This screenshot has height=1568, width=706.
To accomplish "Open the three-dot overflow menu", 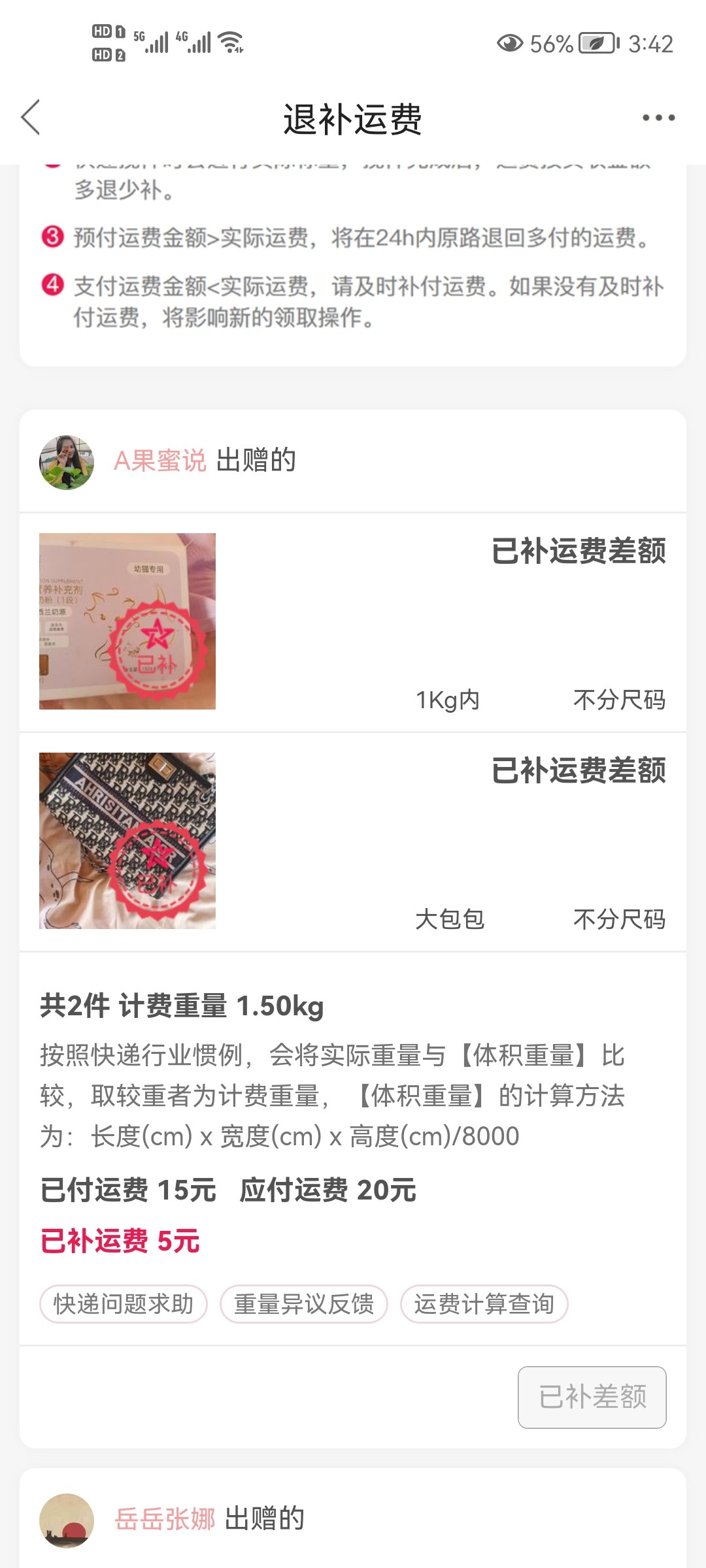I will pos(658,118).
